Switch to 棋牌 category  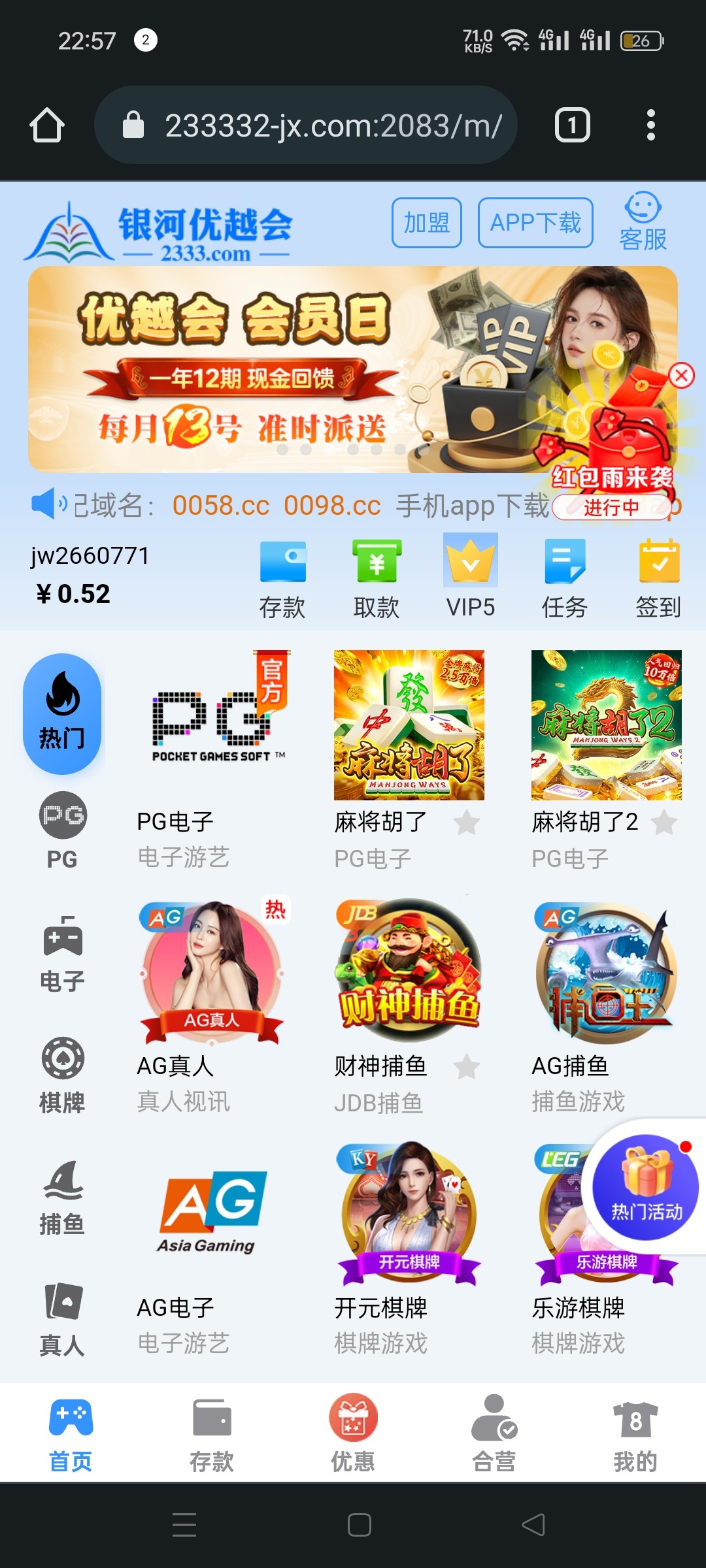click(x=62, y=1075)
